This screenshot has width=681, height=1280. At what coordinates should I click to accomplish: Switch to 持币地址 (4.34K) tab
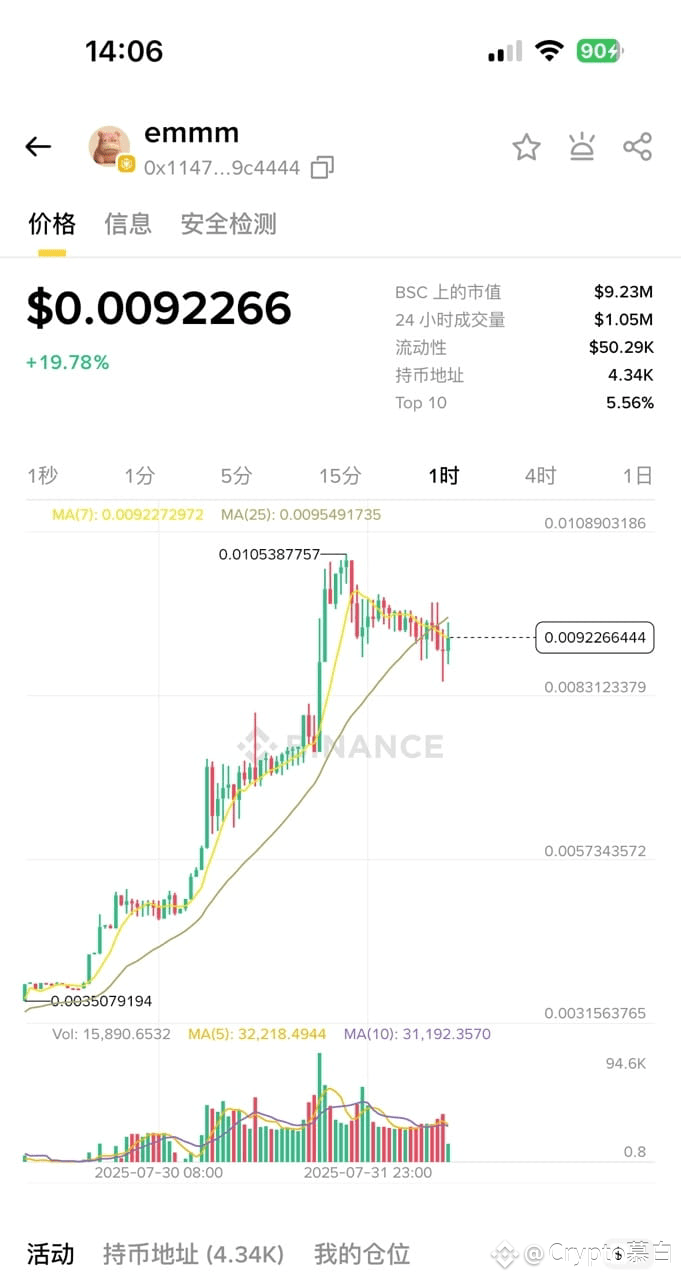pyautogui.click(x=193, y=1253)
